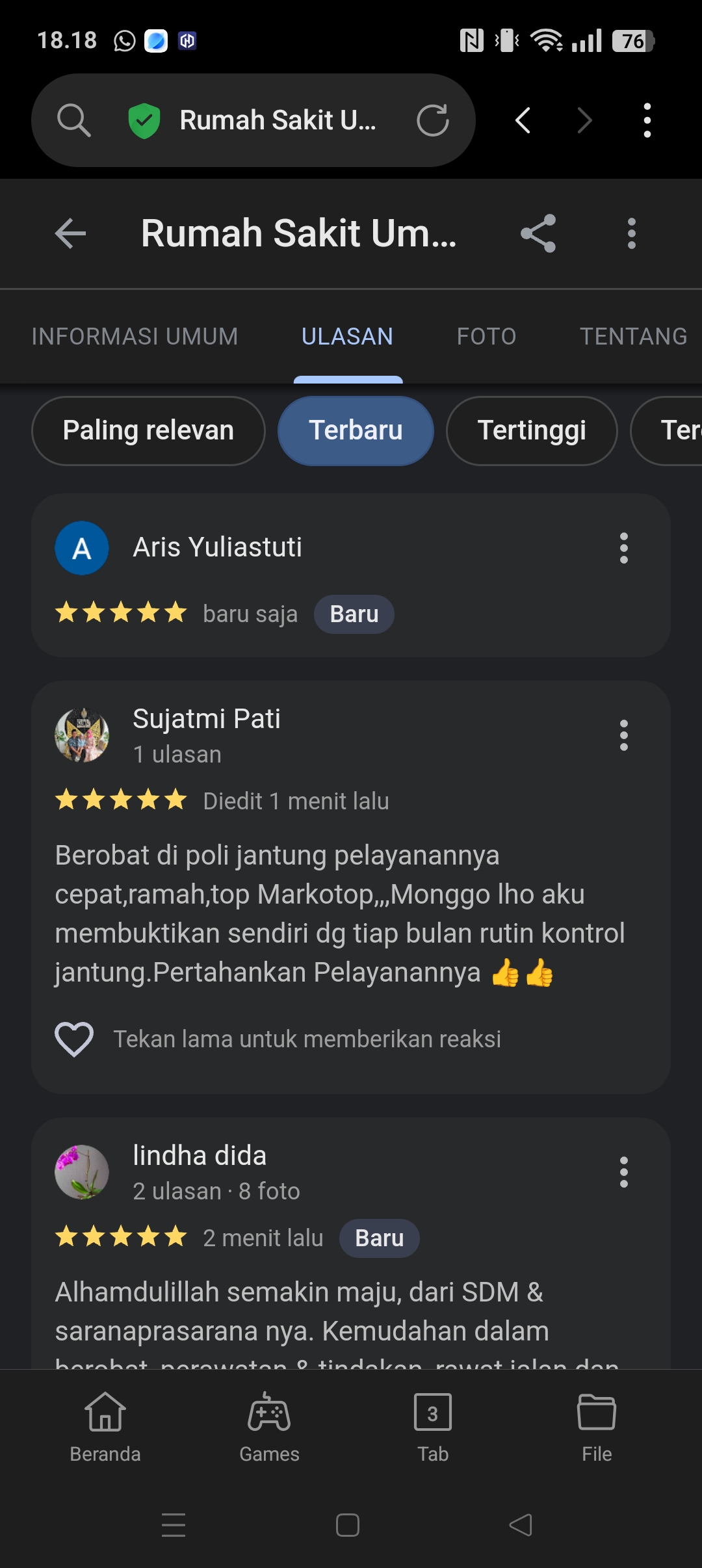Share this hospital listing

tap(538, 233)
